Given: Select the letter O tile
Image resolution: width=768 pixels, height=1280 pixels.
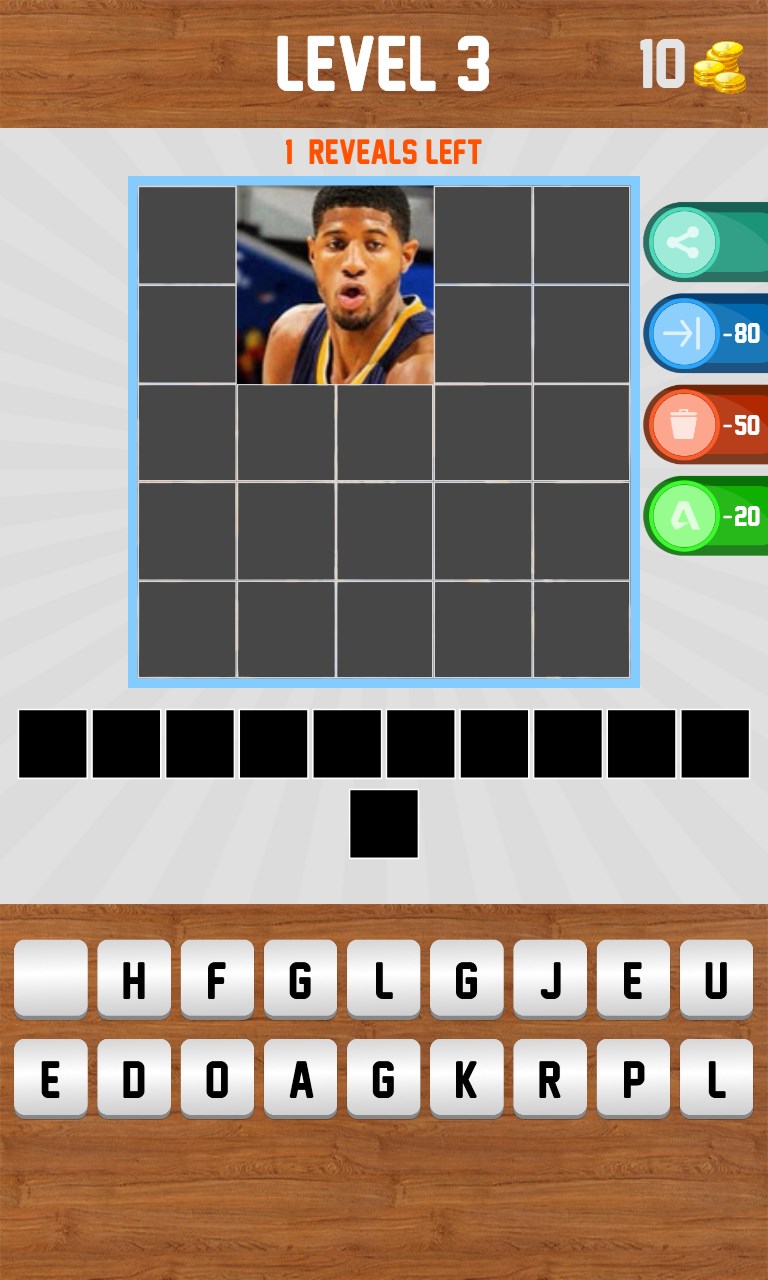Looking at the screenshot, I should pos(217,1079).
